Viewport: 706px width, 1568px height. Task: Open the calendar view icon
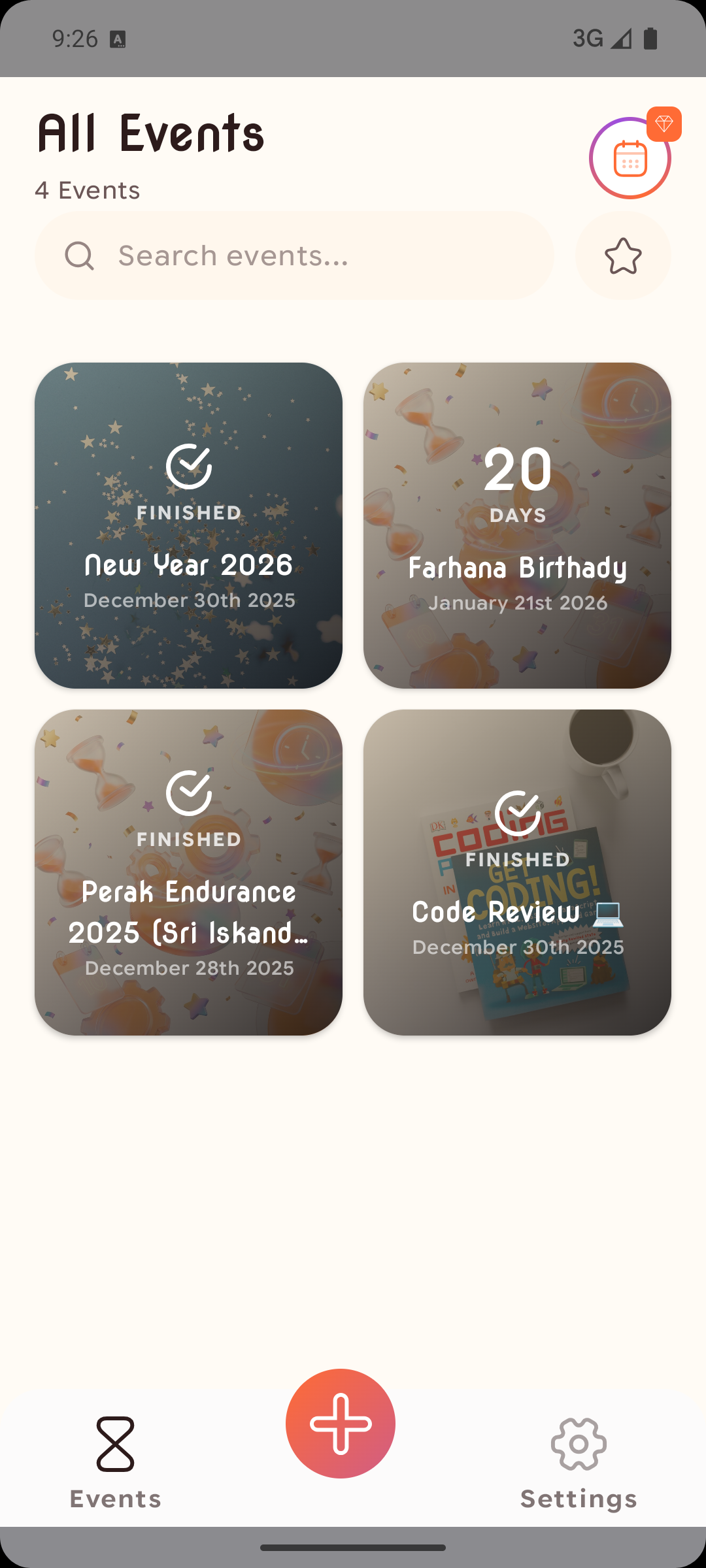630,157
